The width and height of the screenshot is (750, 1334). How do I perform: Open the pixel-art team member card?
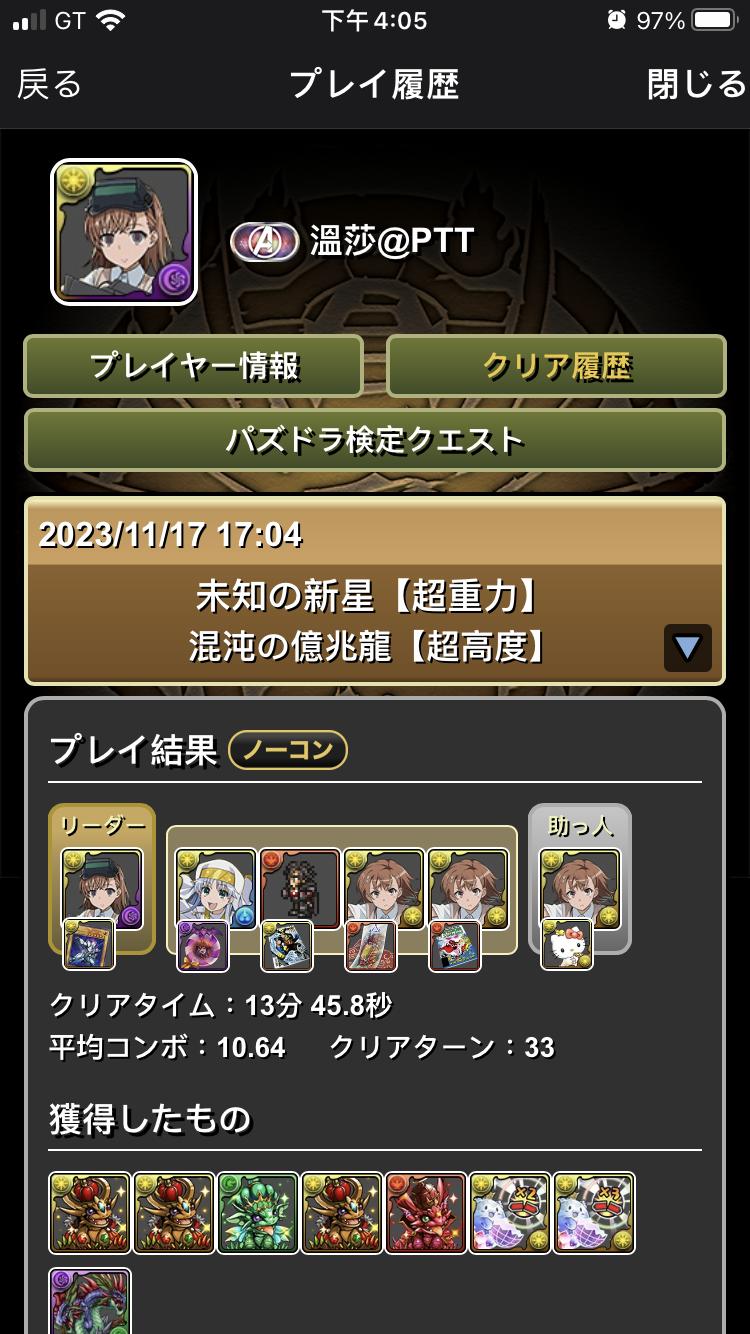300,889
